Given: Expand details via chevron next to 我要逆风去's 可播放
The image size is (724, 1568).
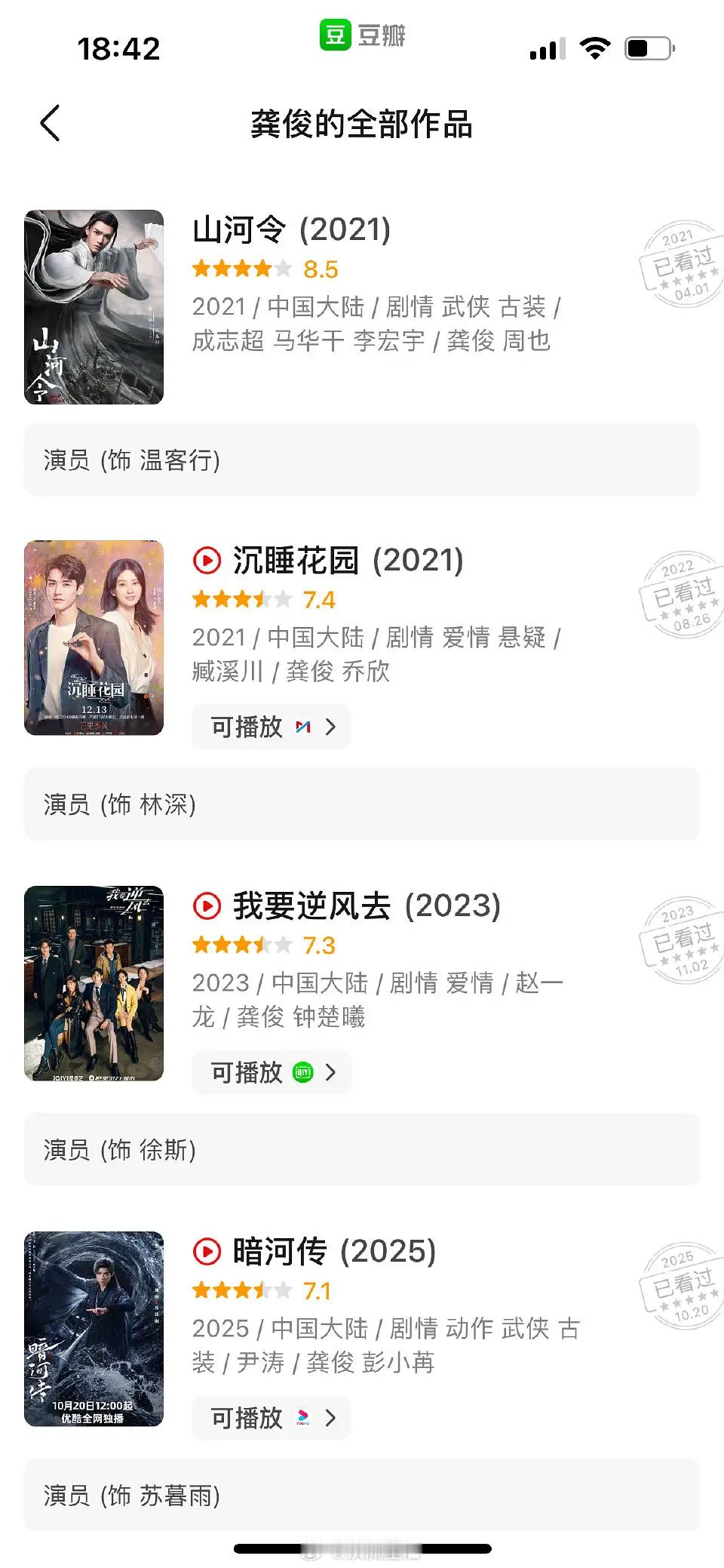Looking at the screenshot, I should tap(330, 1072).
